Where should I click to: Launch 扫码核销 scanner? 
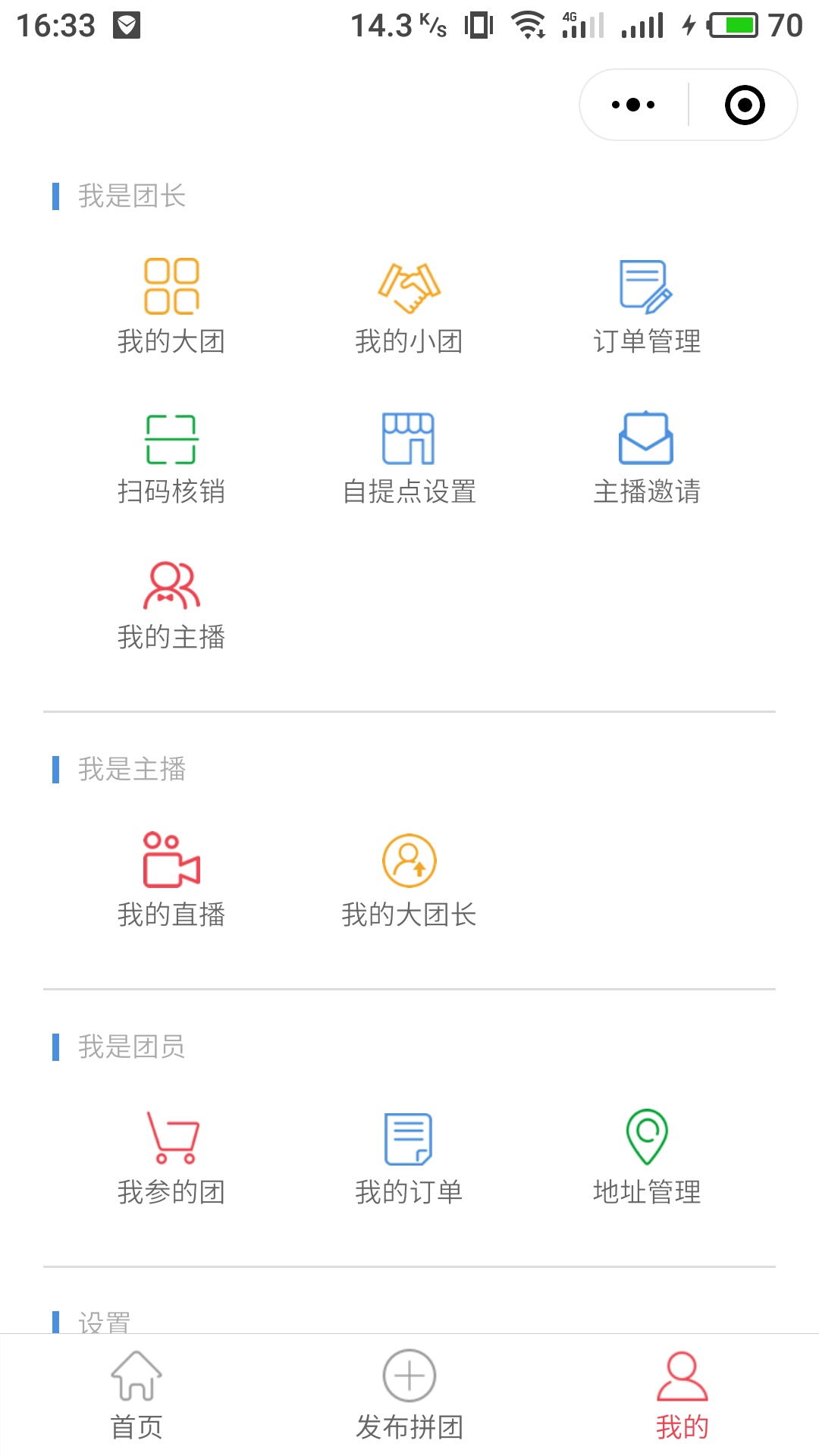[171, 457]
